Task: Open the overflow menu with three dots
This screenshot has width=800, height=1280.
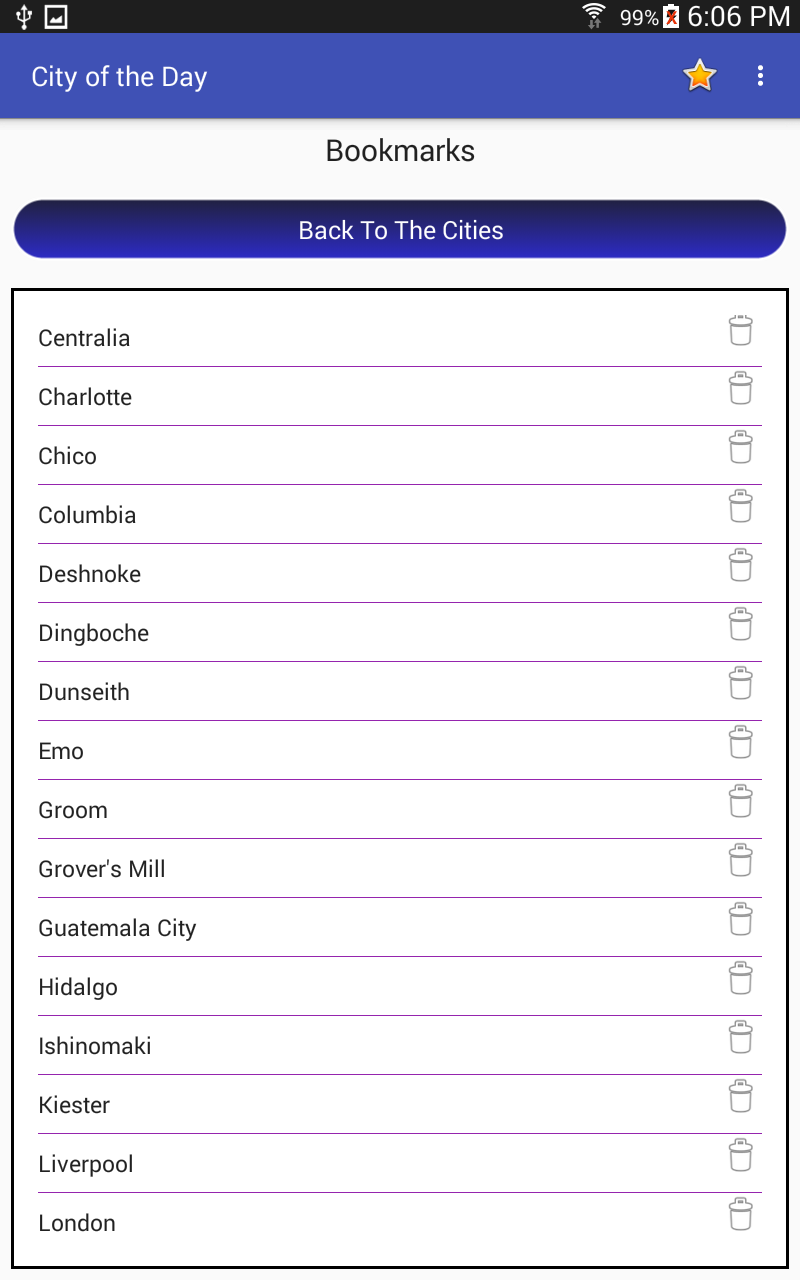Action: pos(760,75)
